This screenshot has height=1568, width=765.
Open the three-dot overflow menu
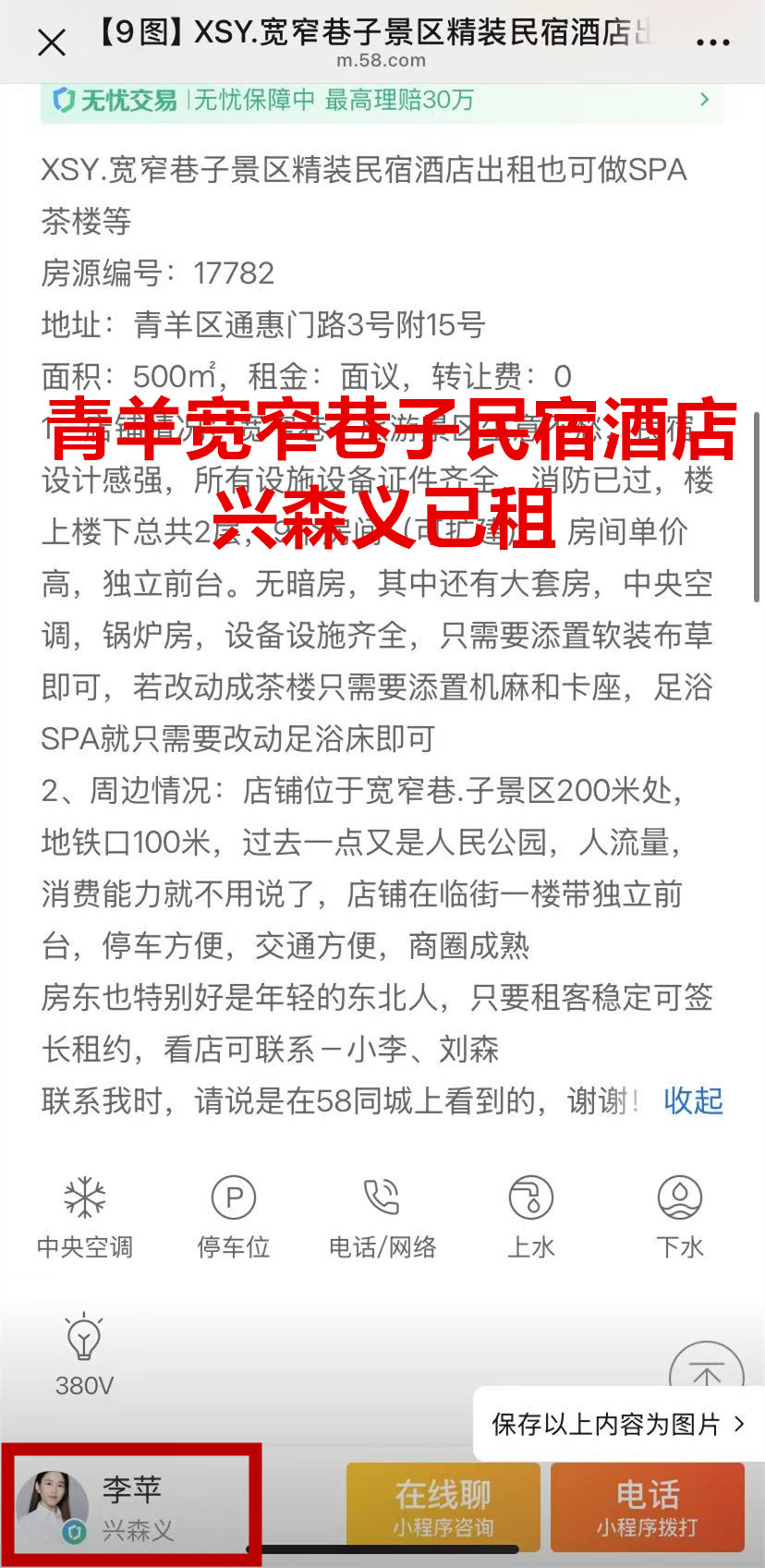coord(712,42)
